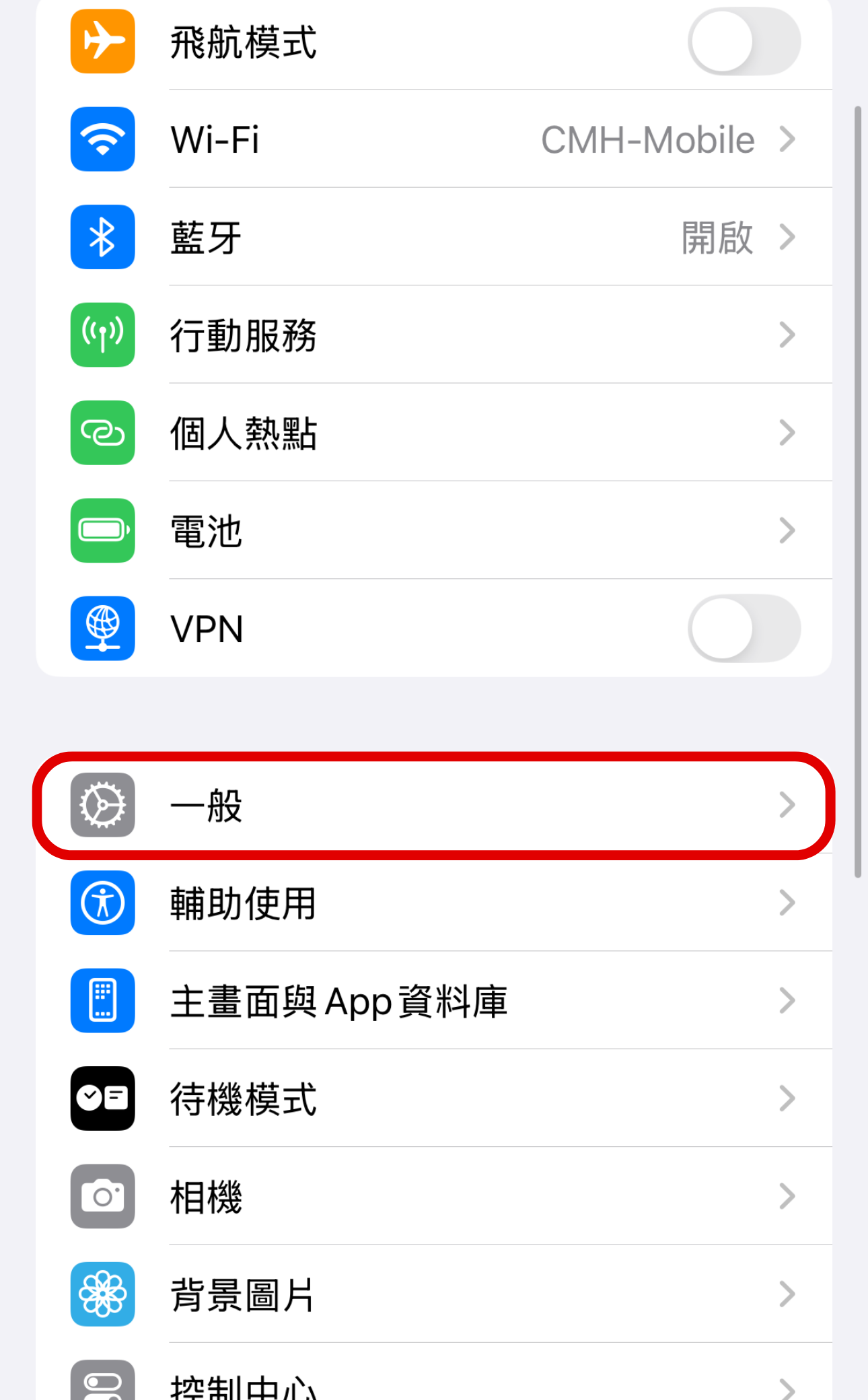The width and height of the screenshot is (868, 1400).
Task: Tap the Bluetooth icon
Action: (102, 237)
